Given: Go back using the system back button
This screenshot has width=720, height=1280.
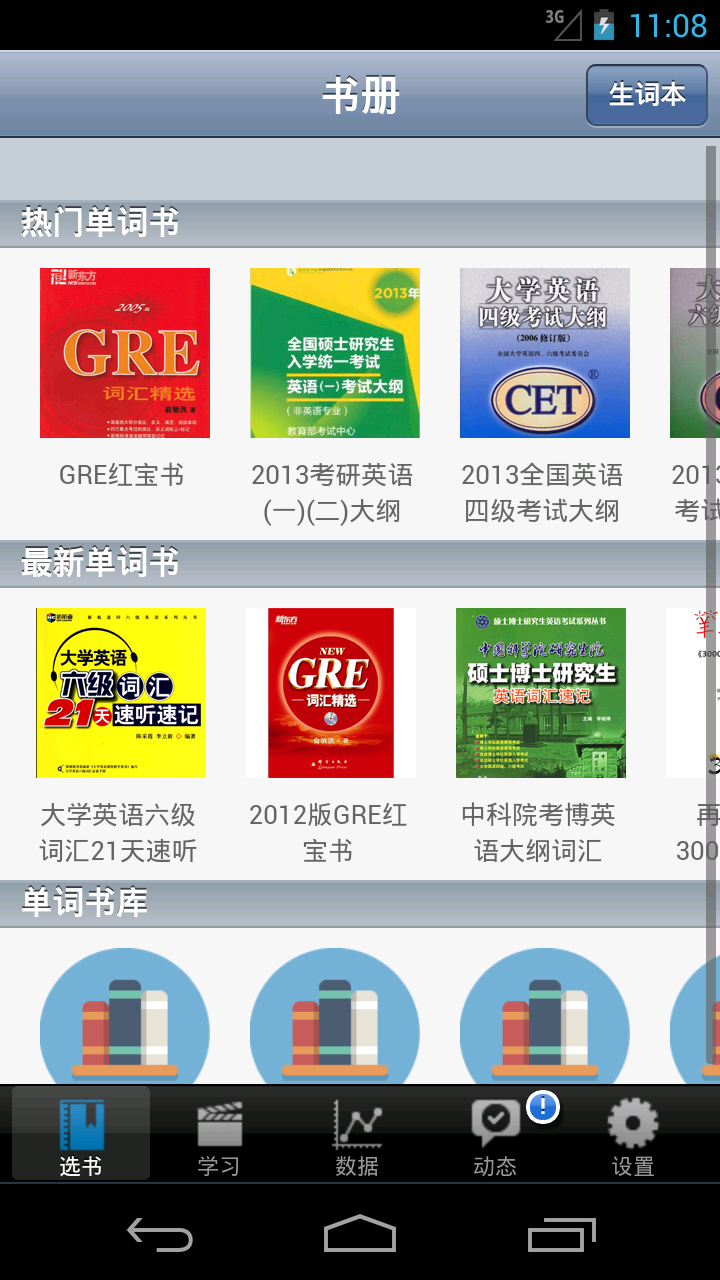Looking at the screenshot, I should click(x=160, y=1236).
